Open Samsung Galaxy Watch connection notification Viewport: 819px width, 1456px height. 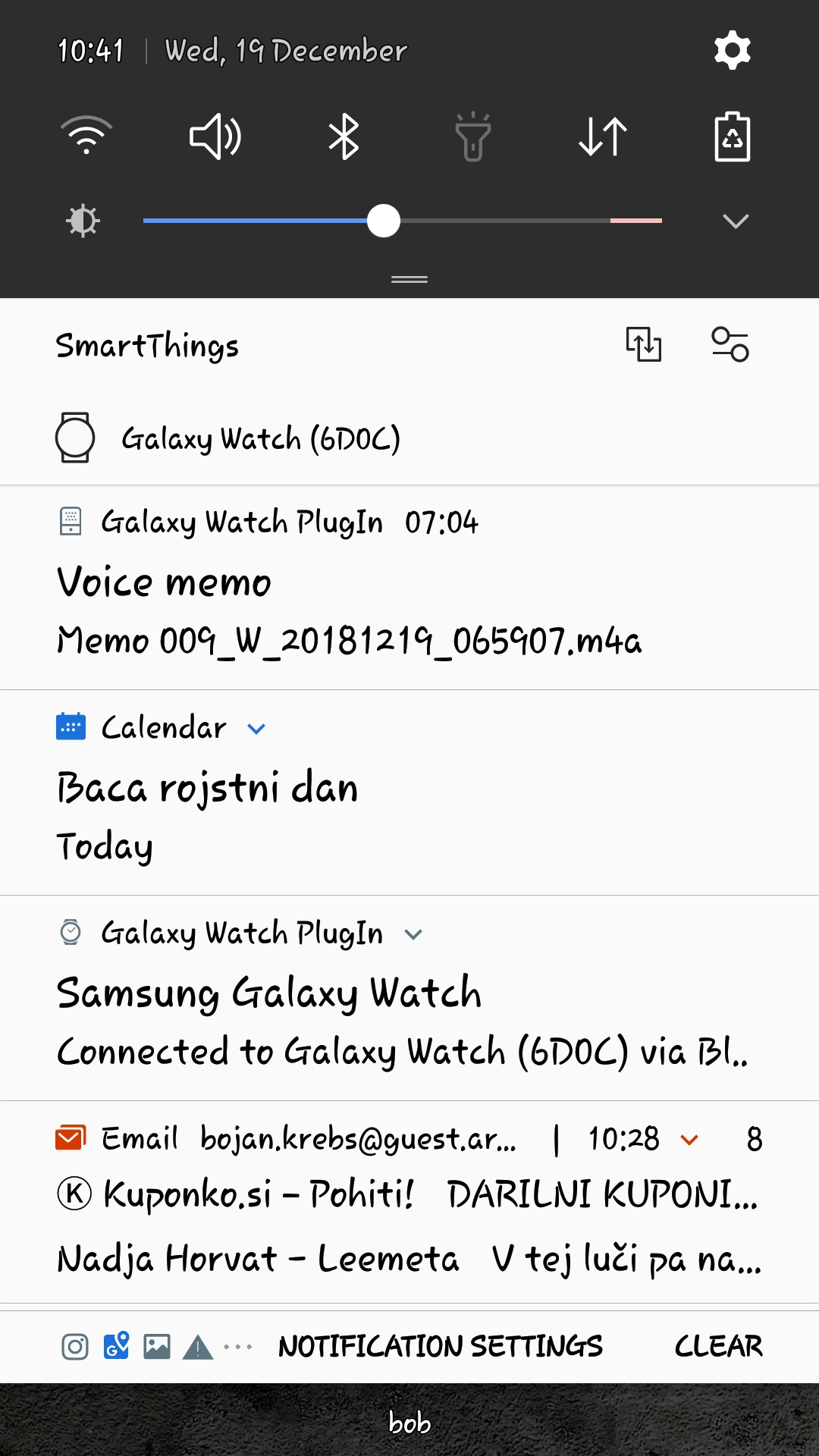point(402,1020)
